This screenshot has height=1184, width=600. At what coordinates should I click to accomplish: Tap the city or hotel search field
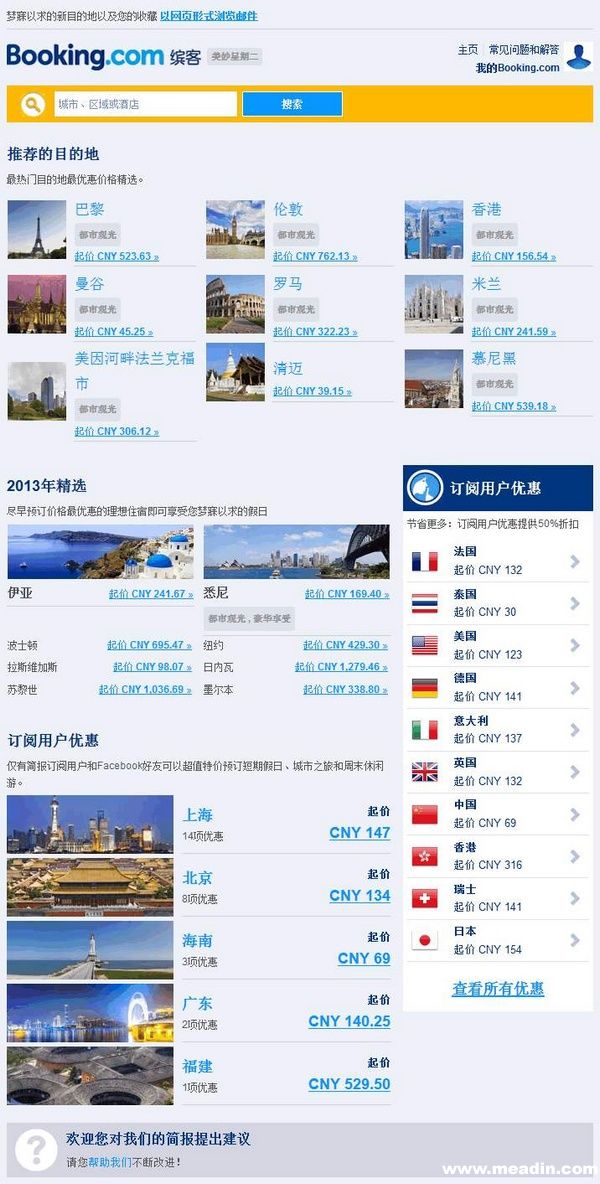(x=145, y=104)
